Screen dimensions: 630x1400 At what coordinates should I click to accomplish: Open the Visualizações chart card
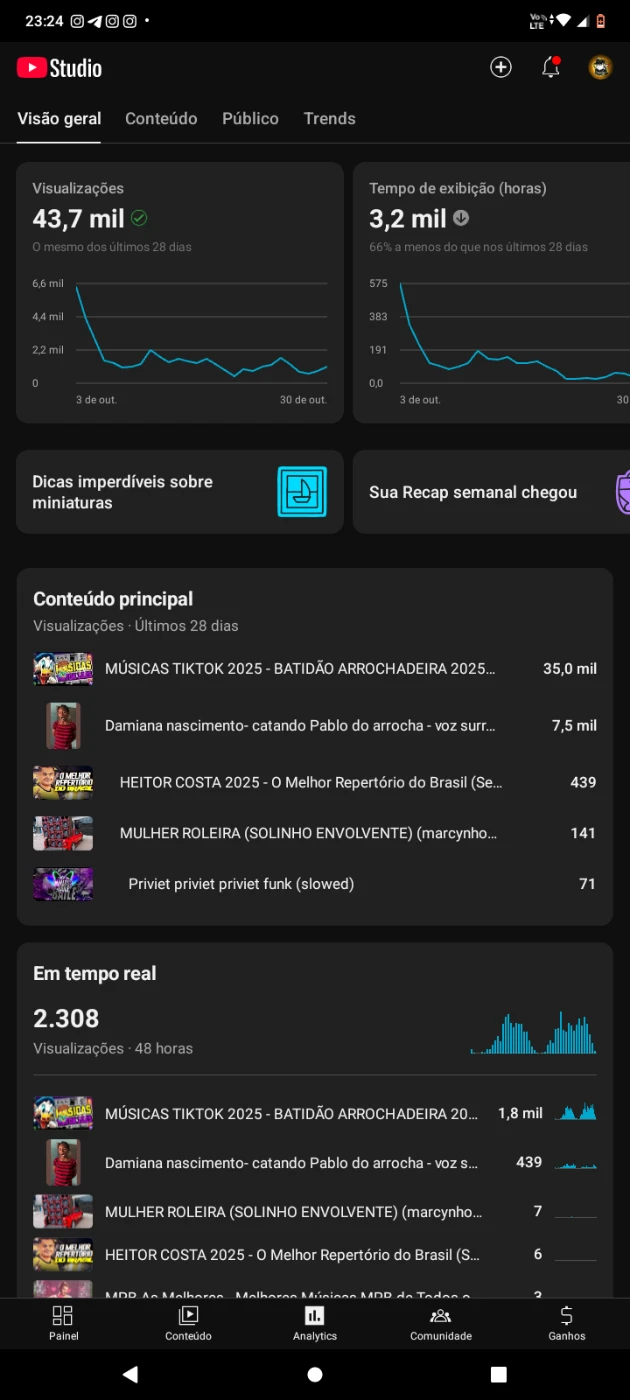tap(180, 292)
